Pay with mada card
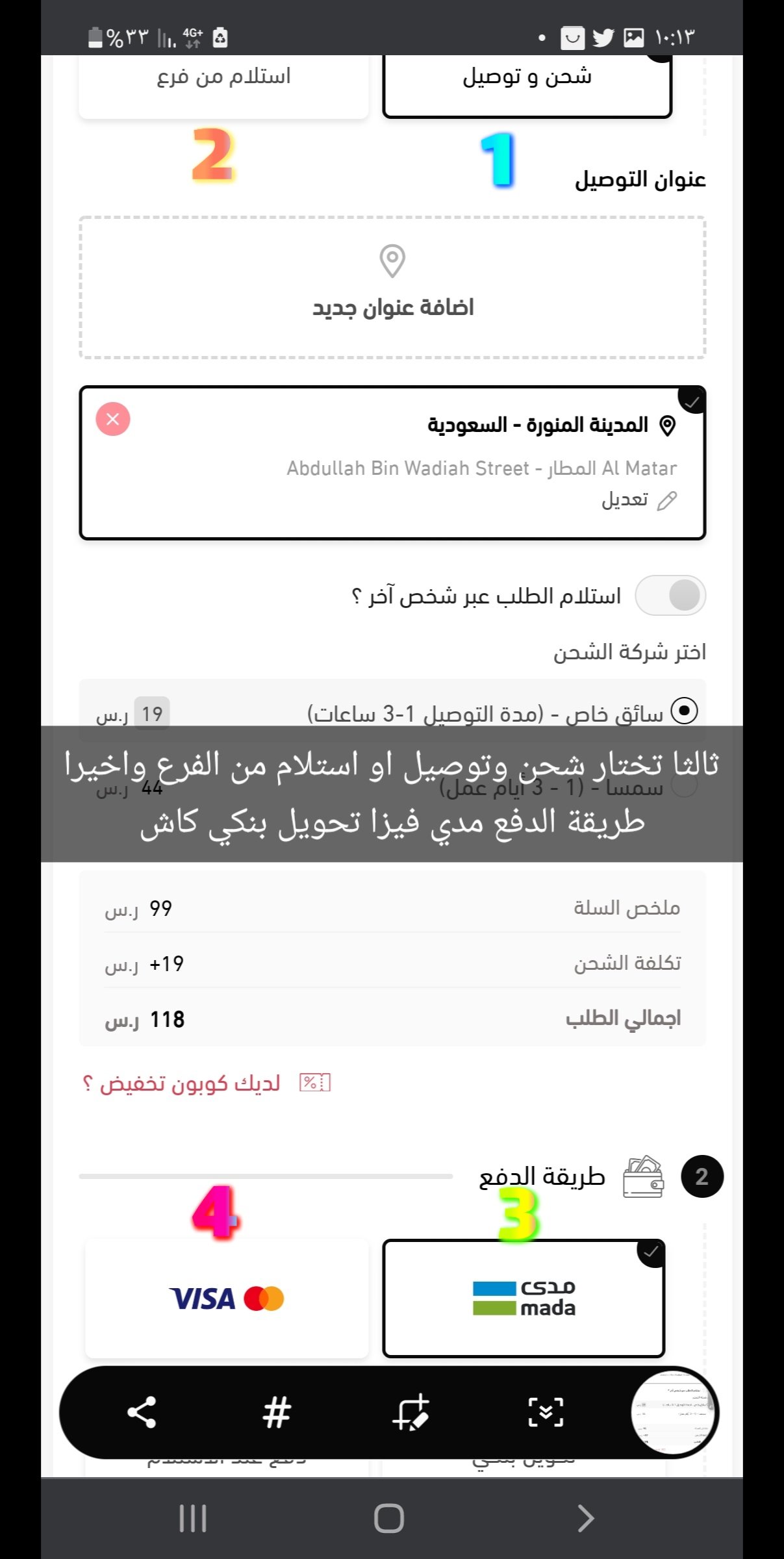 (524, 1298)
